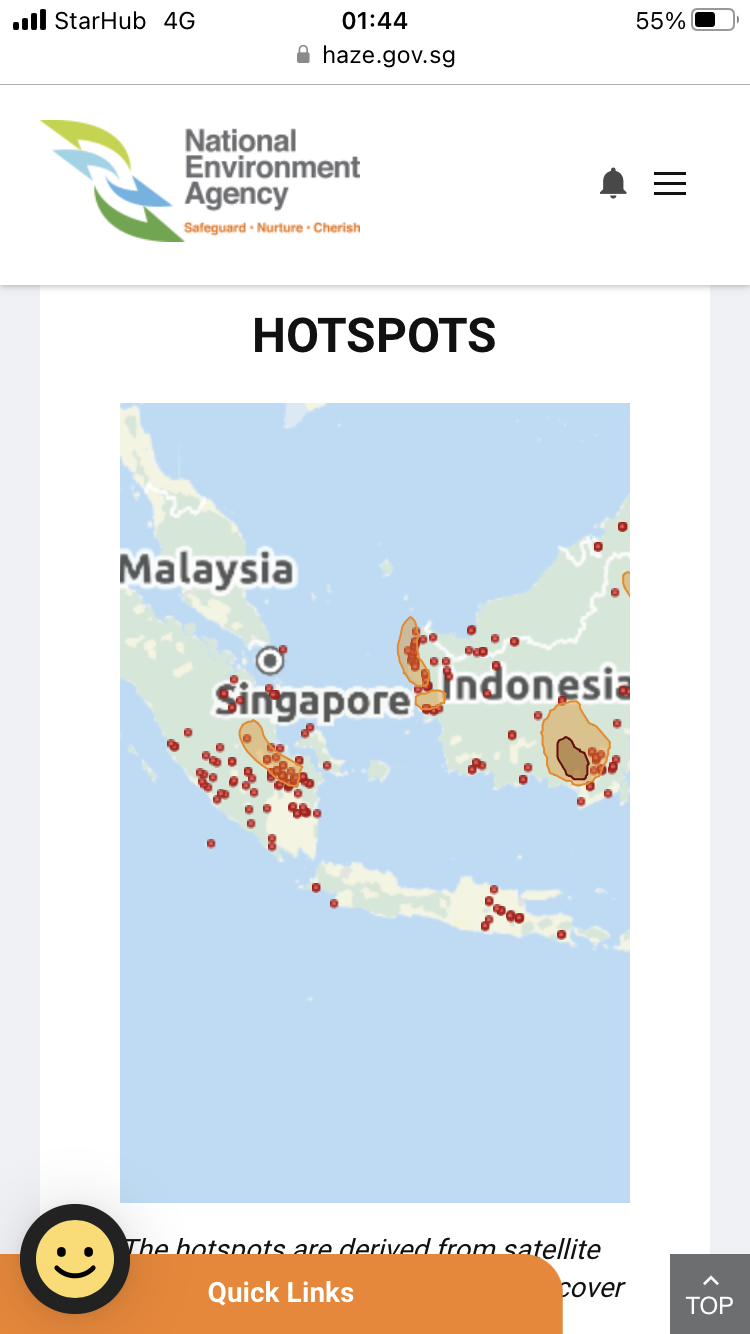Open the smiley feedback button
The width and height of the screenshot is (750, 1334).
point(75,1259)
